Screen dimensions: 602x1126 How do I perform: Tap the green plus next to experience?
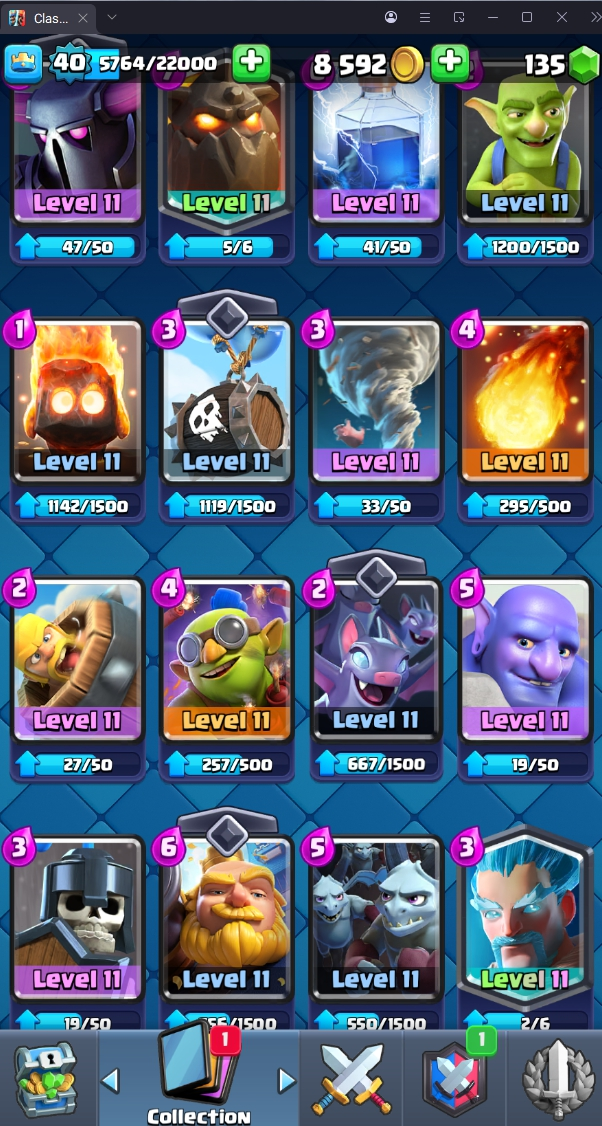point(251,63)
